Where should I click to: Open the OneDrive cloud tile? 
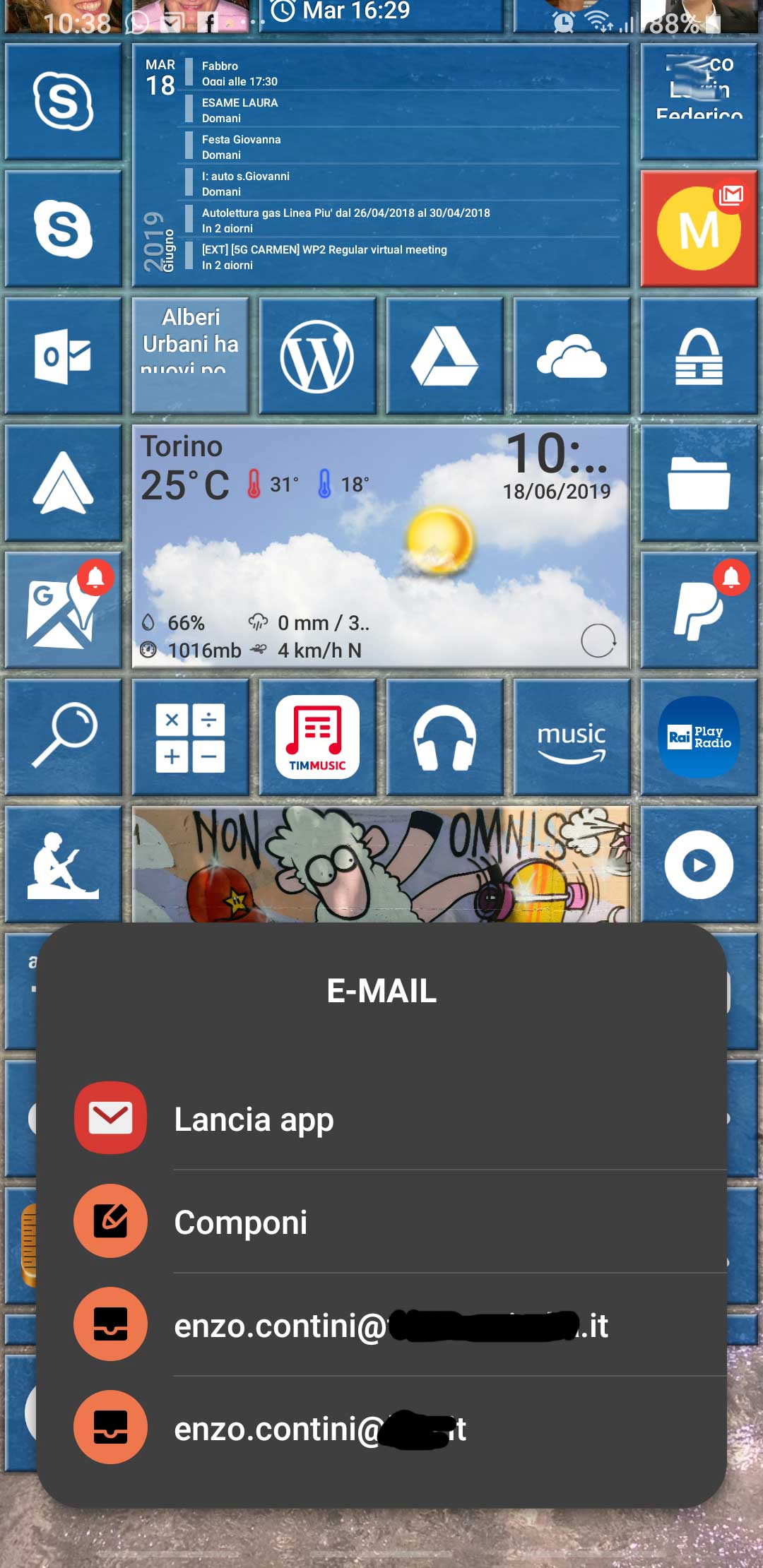click(572, 356)
